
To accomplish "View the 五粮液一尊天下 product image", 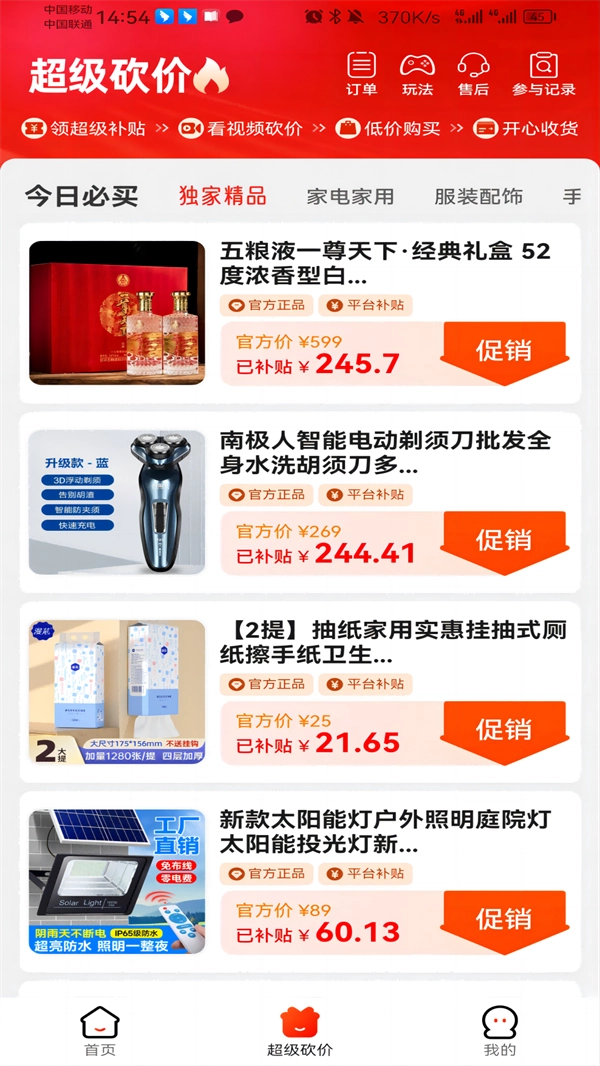I will coord(117,313).
